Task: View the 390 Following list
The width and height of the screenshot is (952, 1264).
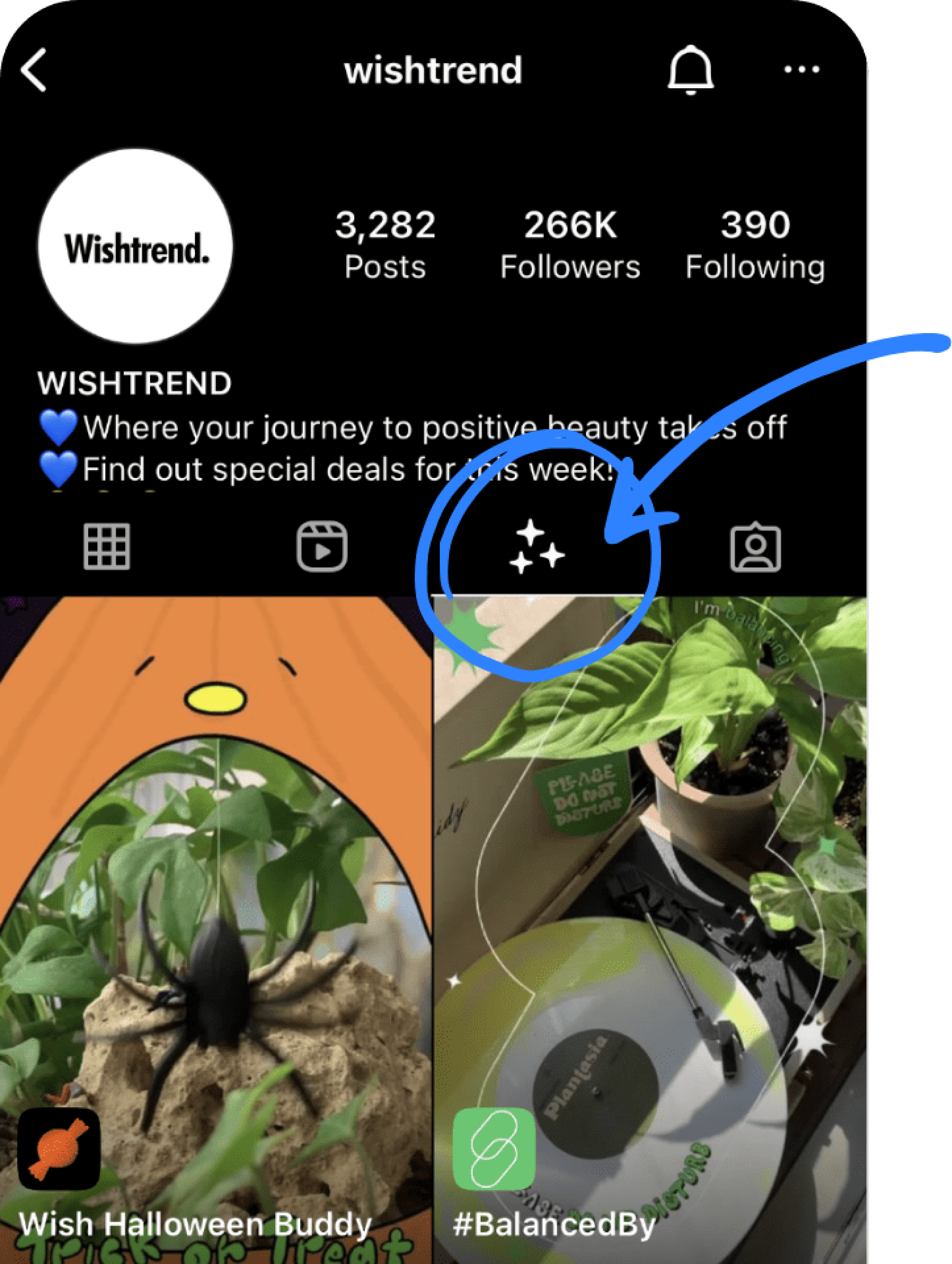Action: [755, 244]
